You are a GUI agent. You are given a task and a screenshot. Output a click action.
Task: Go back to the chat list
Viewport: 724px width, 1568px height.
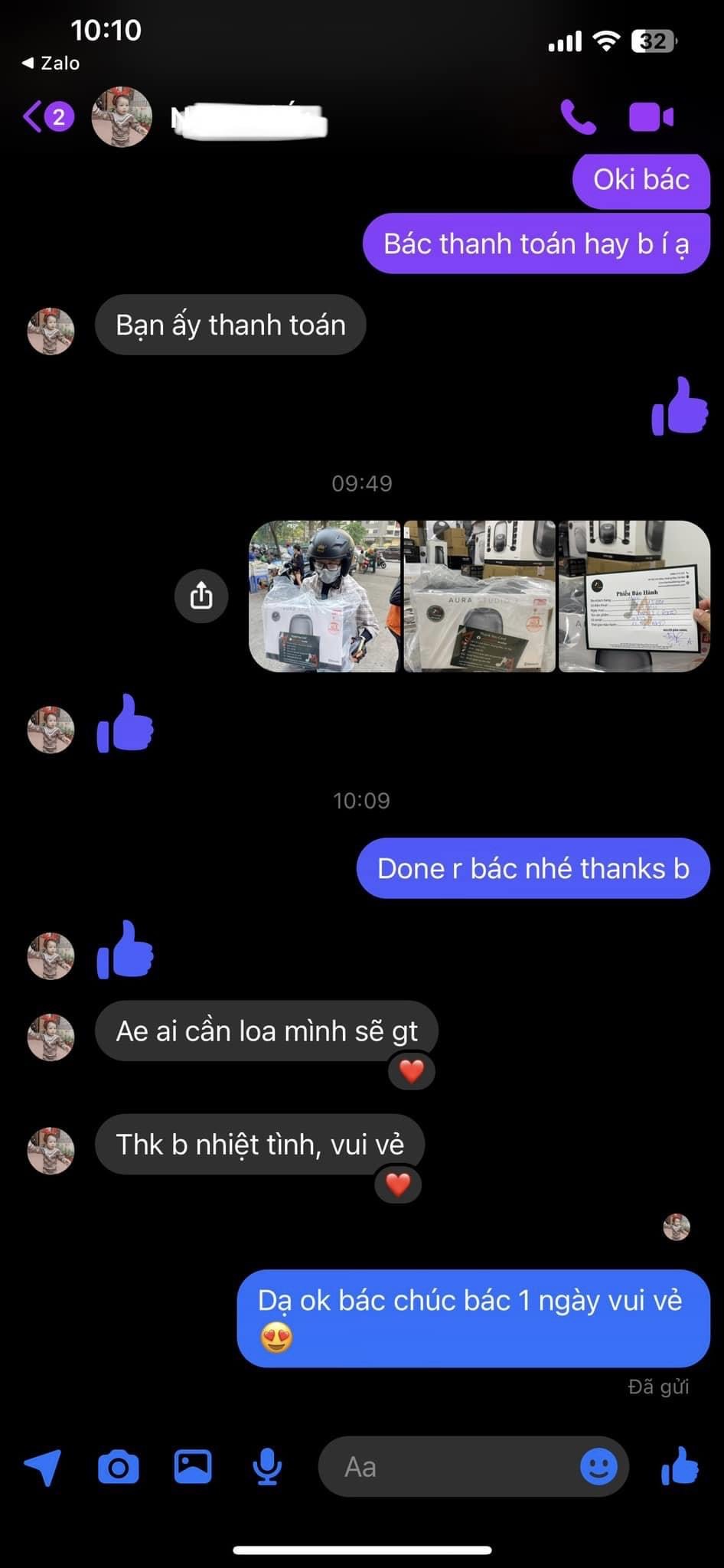(x=47, y=117)
